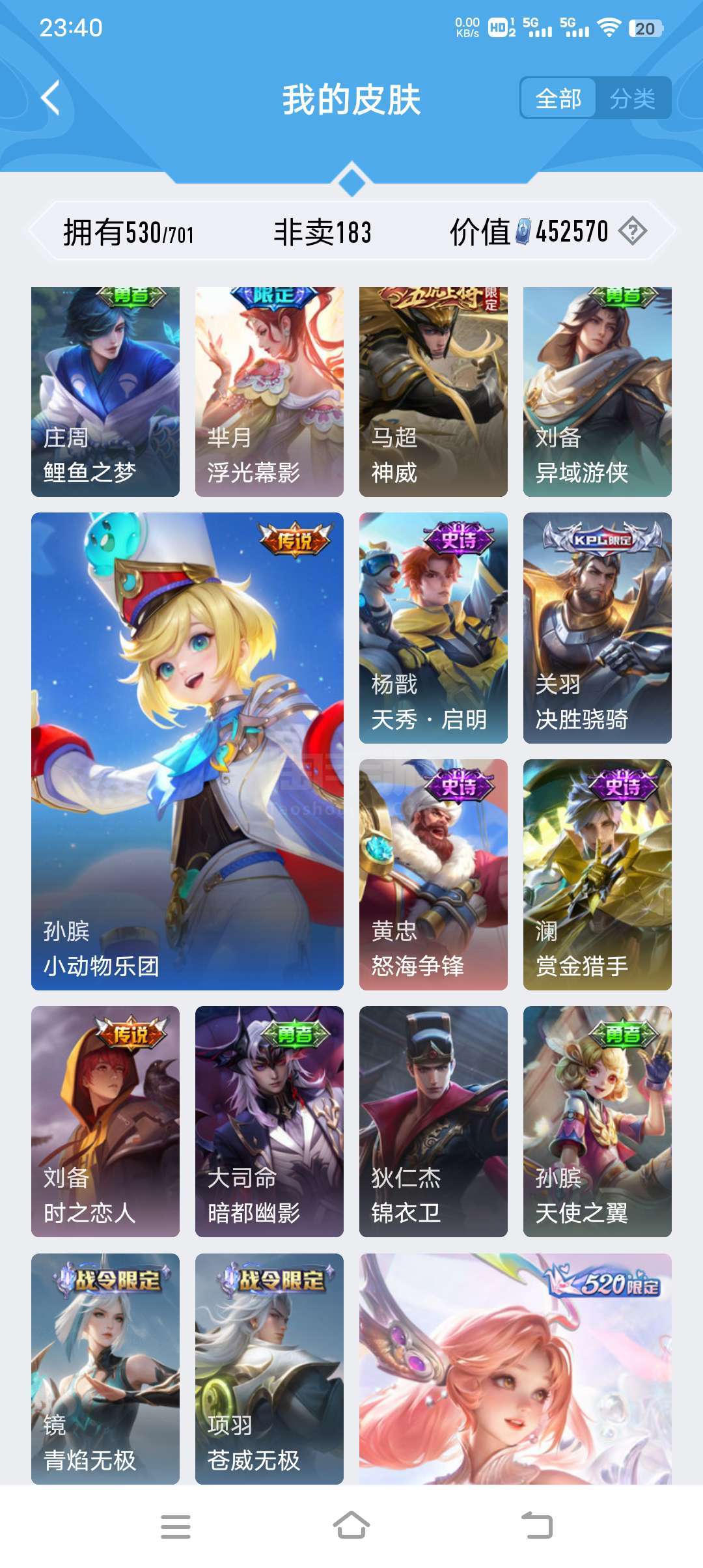Open the value help question-mark icon

pyautogui.click(x=632, y=231)
